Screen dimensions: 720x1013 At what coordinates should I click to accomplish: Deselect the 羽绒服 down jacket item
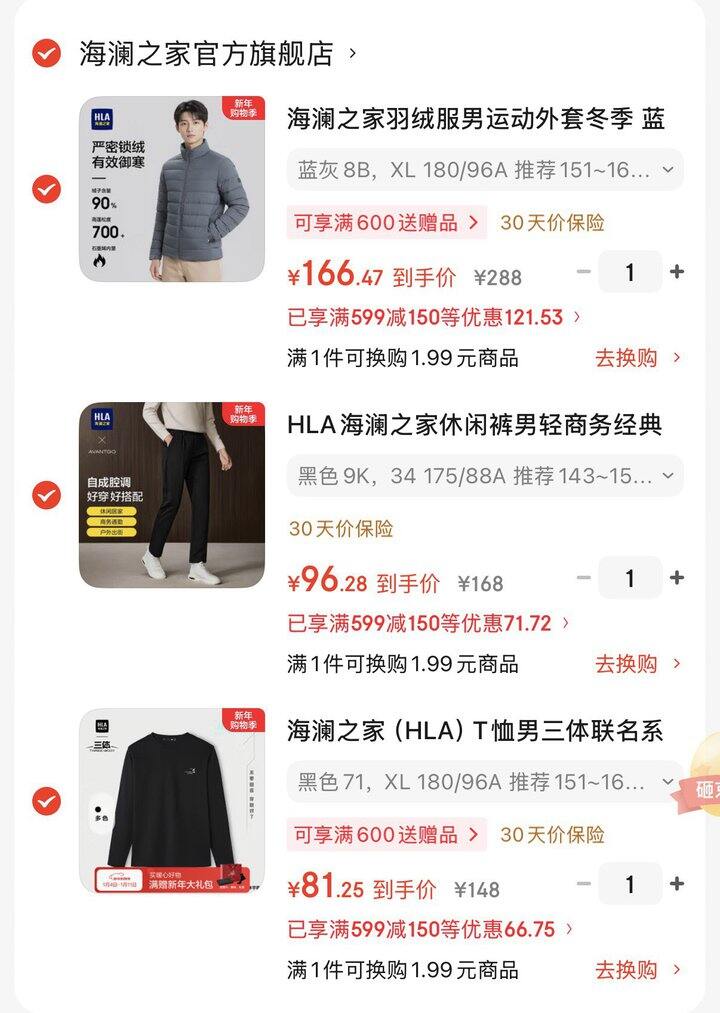pos(47,189)
